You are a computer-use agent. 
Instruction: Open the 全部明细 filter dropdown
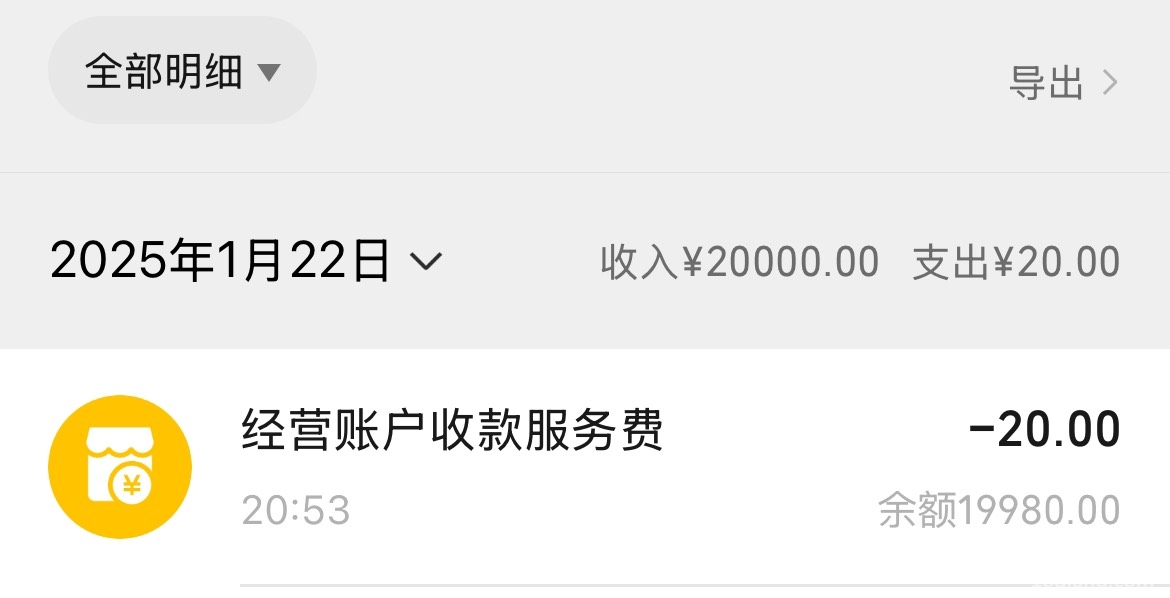coord(182,72)
